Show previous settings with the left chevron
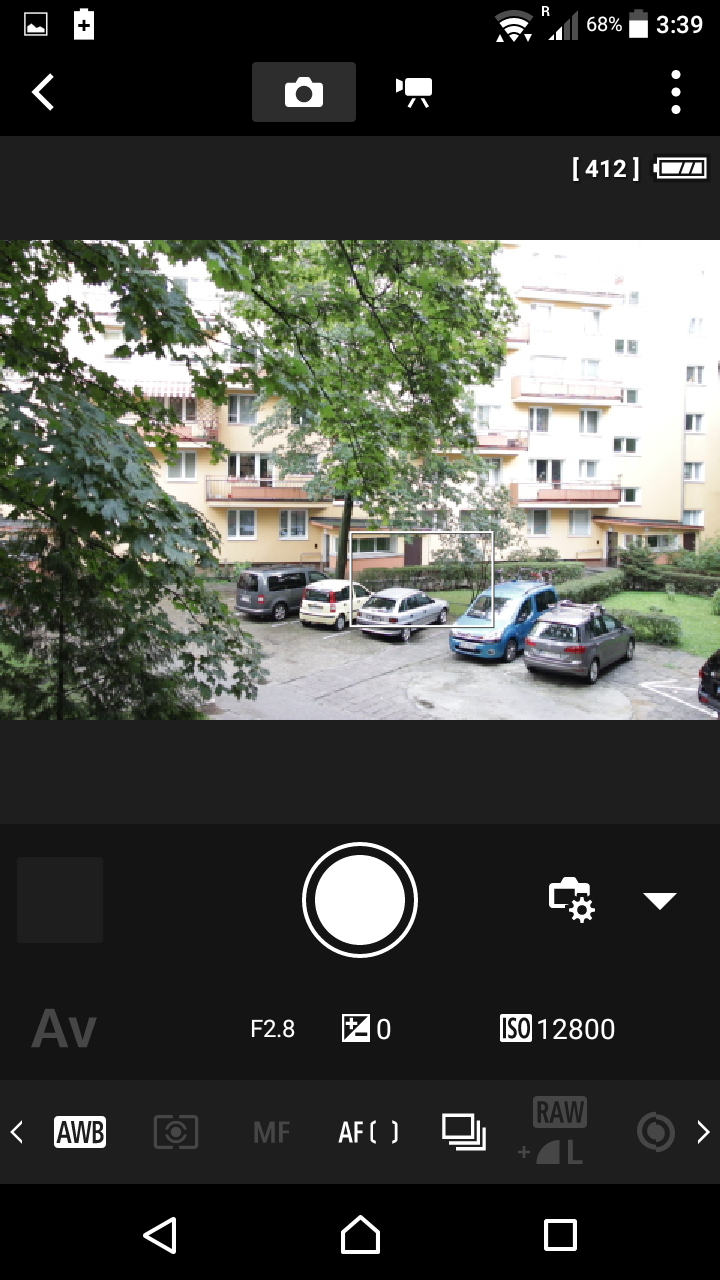The image size is (720, 1280). pyautogui.click(x=16, y=1132)
